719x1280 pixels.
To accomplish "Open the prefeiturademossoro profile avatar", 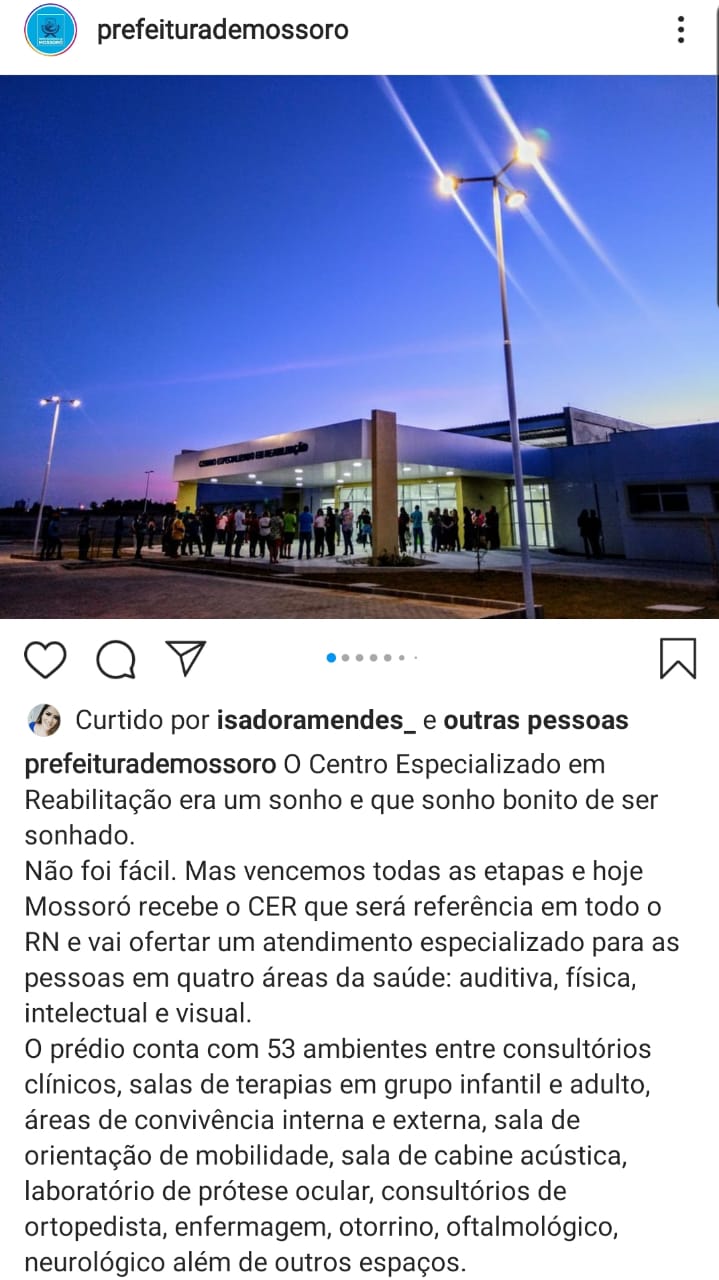I will pos(50,30).
